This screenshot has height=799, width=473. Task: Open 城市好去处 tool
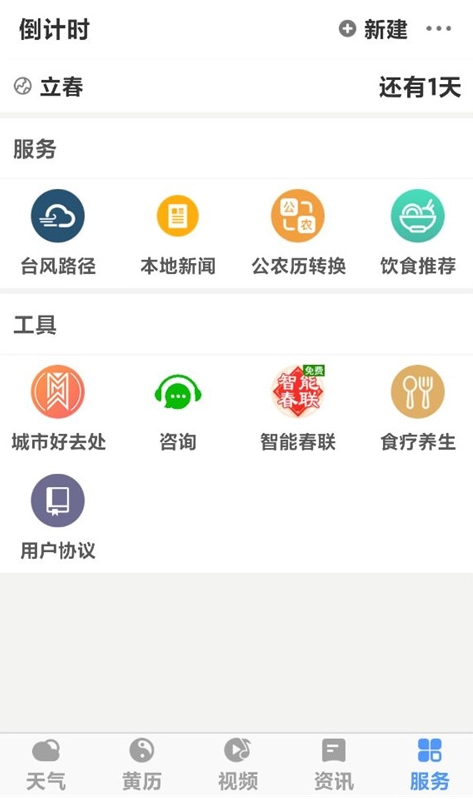pos(58,409)
